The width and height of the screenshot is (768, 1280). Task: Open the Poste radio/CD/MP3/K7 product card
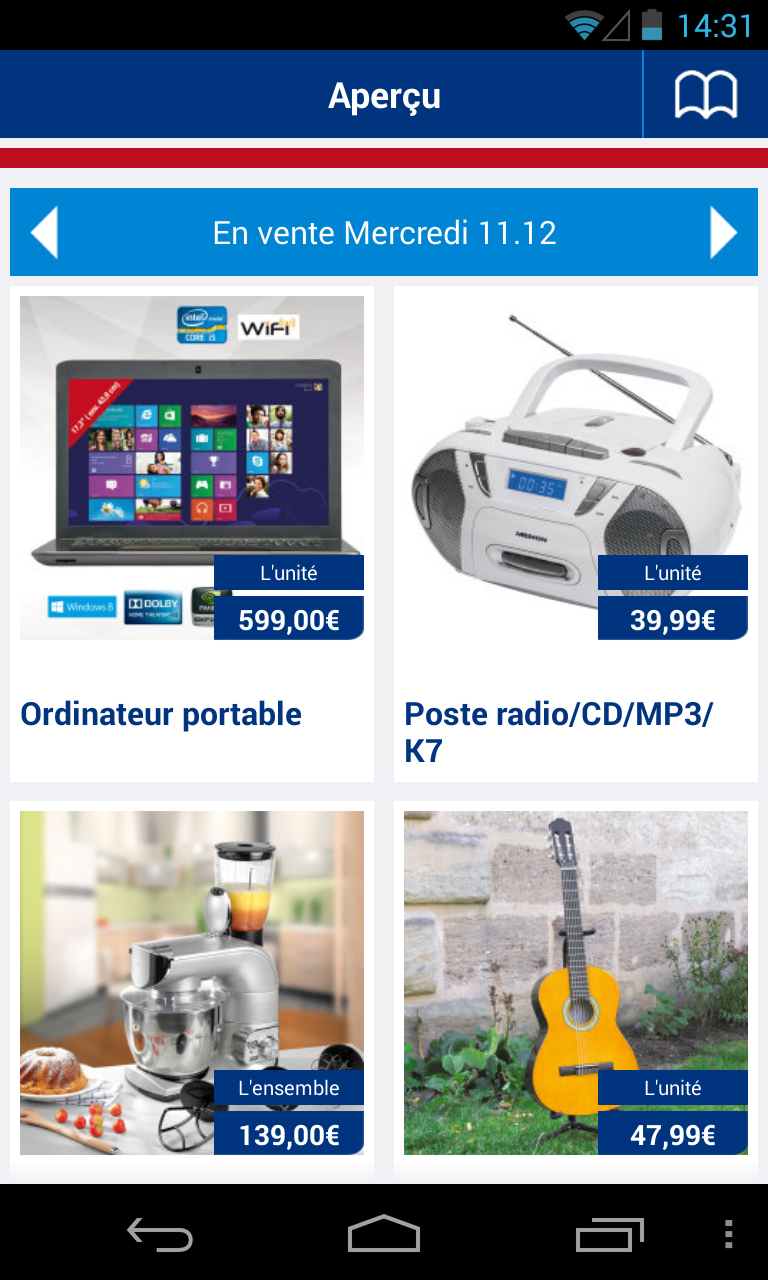coord(575,533)
